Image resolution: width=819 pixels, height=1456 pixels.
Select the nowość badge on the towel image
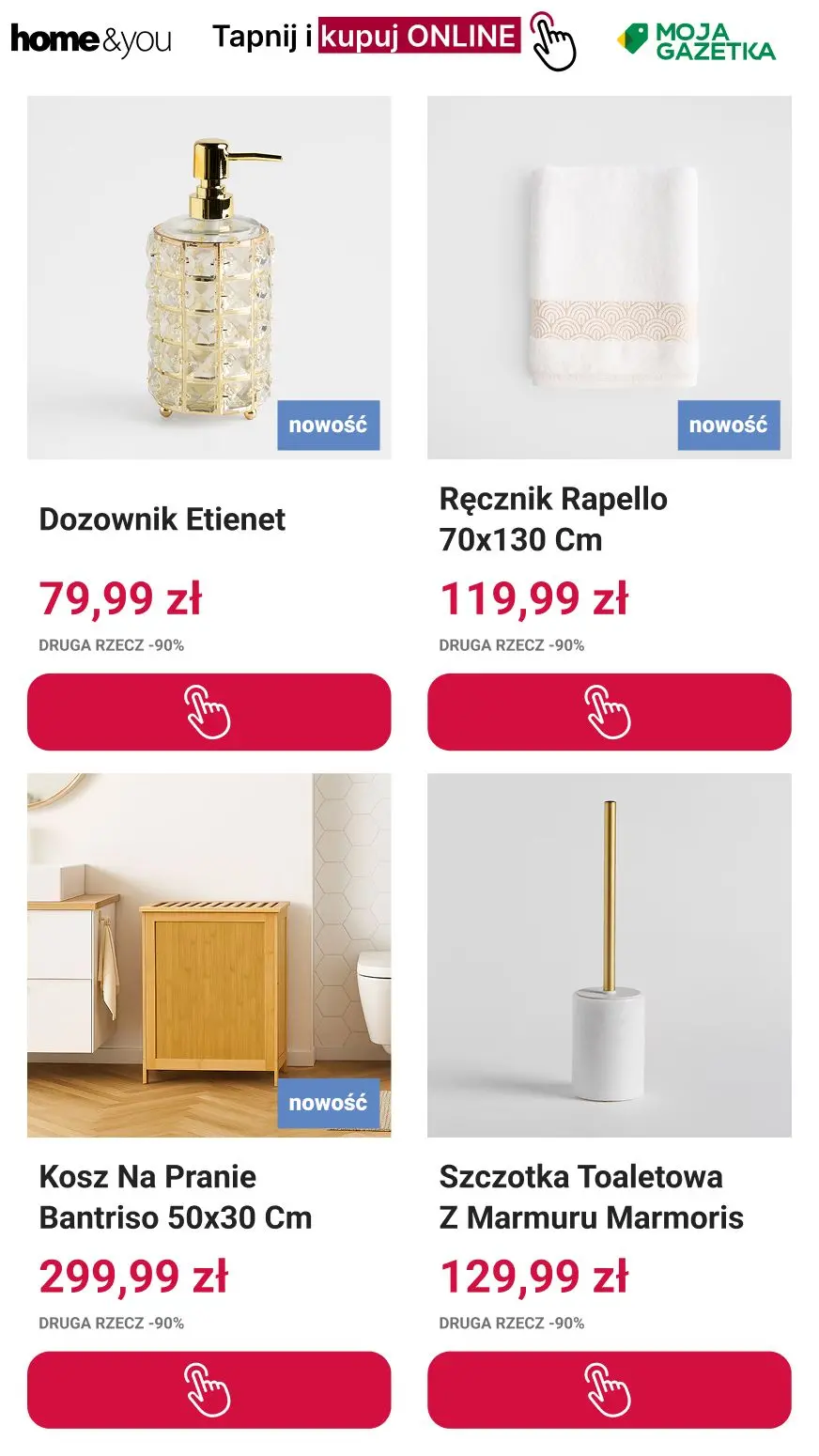(x=730, y=426)
